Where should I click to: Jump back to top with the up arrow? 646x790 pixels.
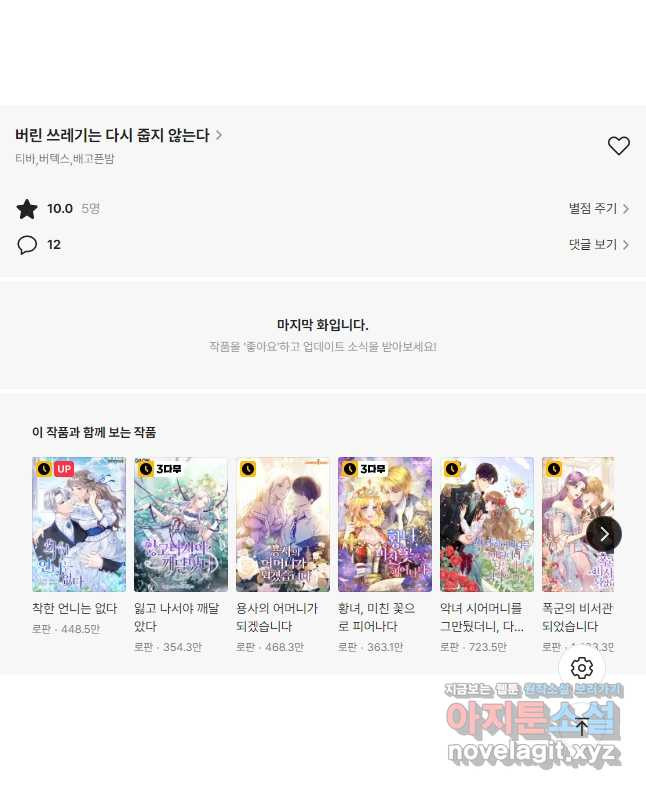[x=582, y=727]
